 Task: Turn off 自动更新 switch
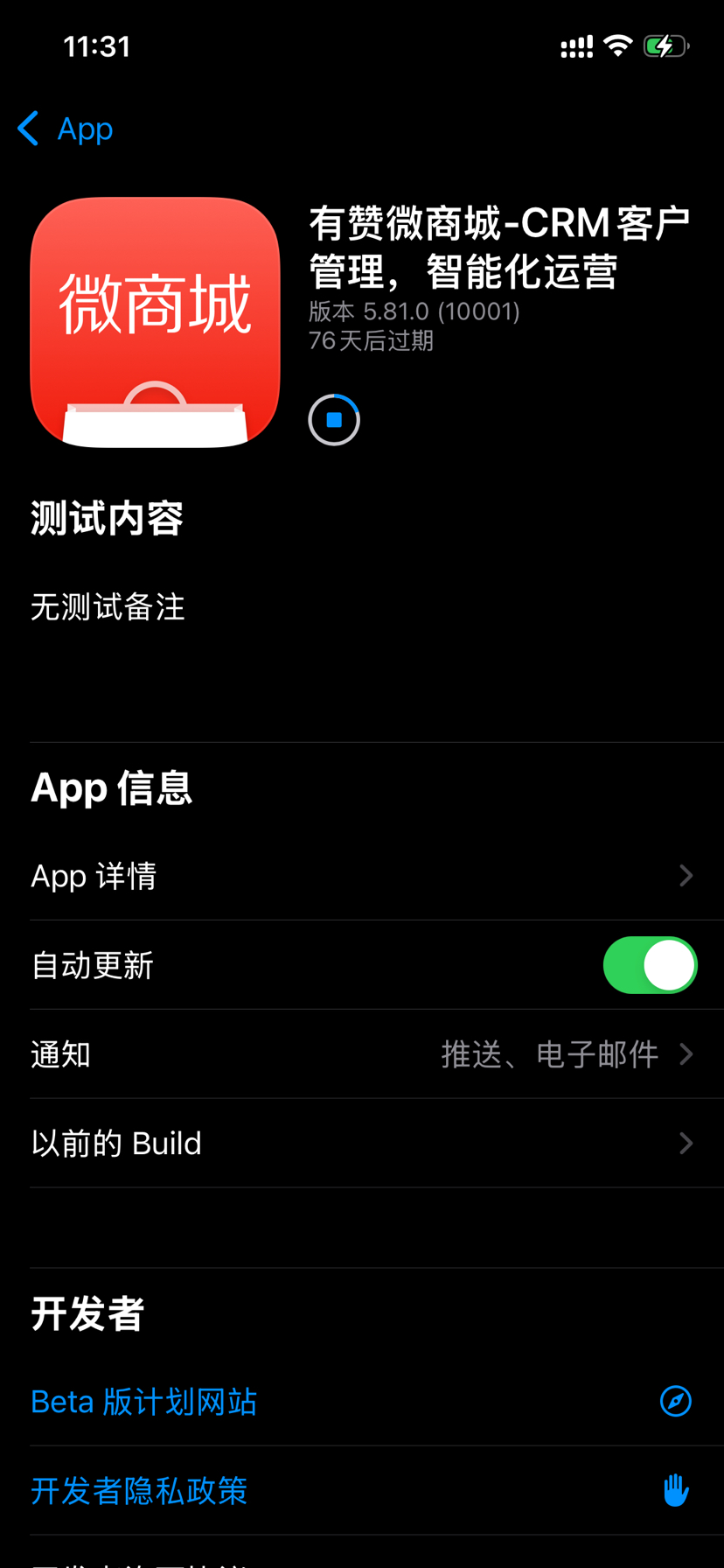650,965
